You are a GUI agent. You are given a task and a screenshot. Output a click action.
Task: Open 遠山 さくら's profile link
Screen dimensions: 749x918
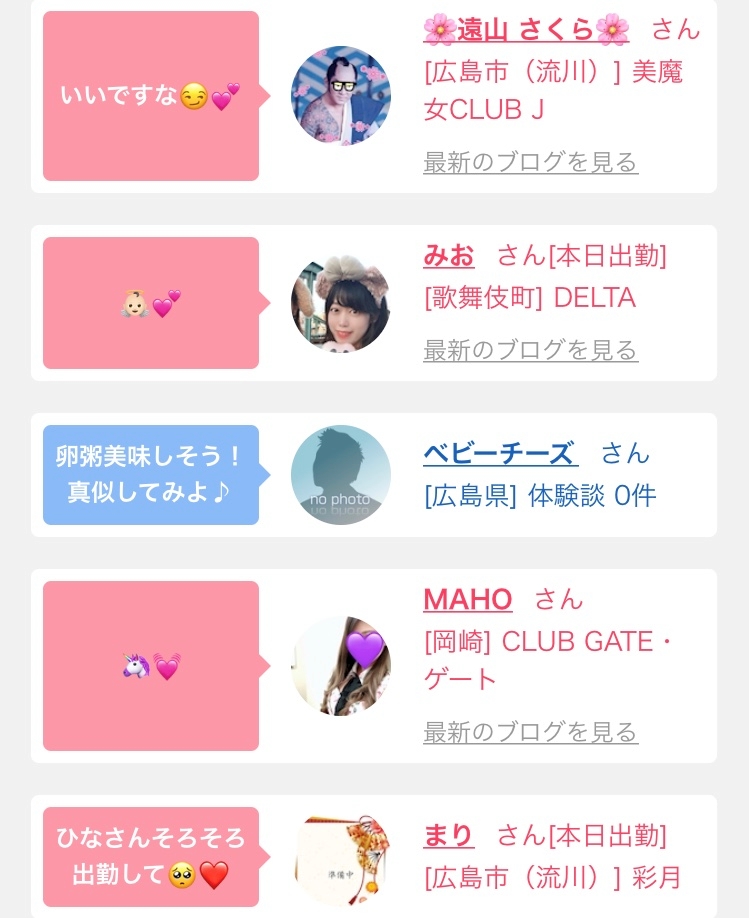(x=526, y=30)
